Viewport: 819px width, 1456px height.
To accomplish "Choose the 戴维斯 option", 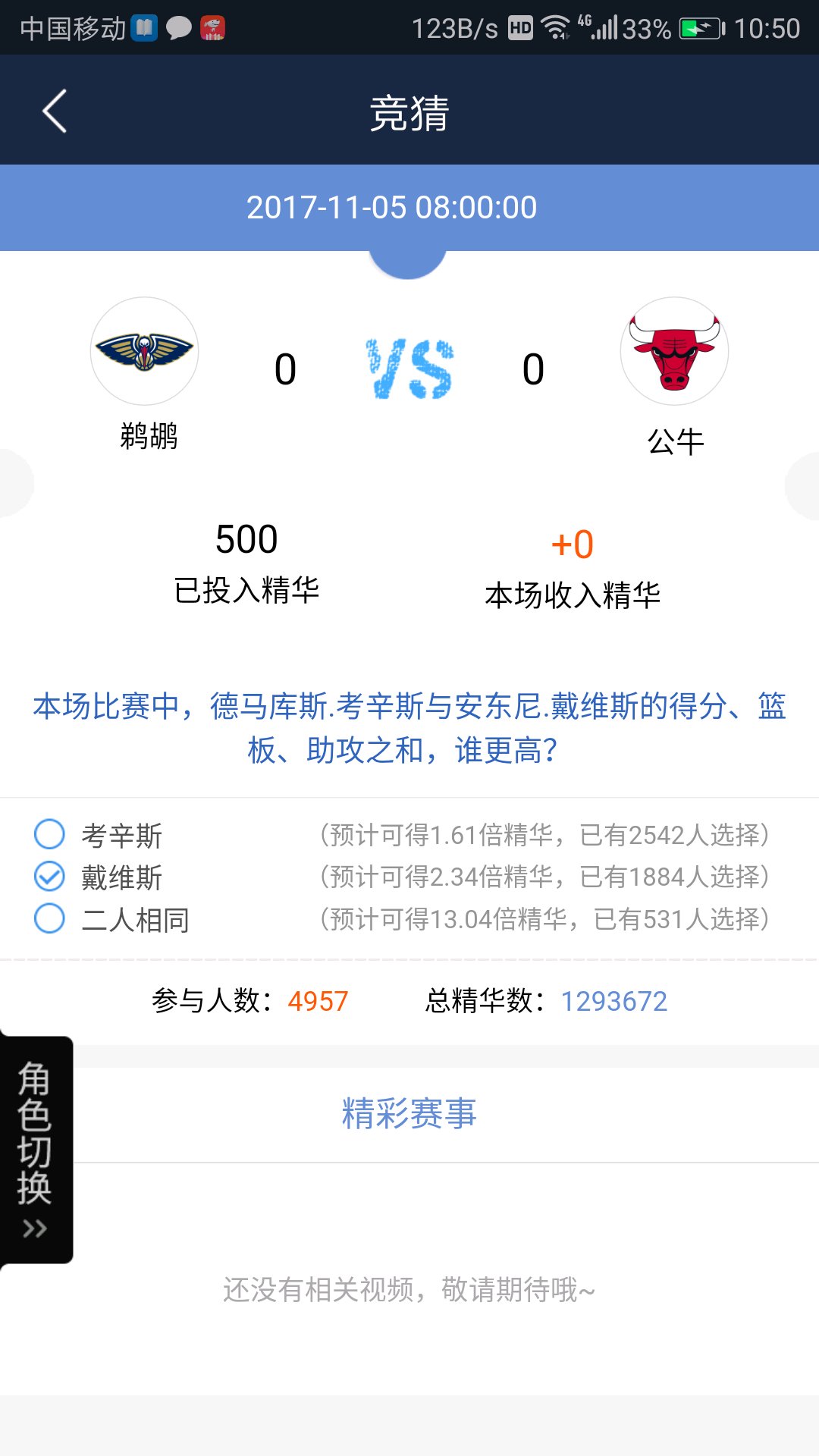I will (x=50, y=877).
